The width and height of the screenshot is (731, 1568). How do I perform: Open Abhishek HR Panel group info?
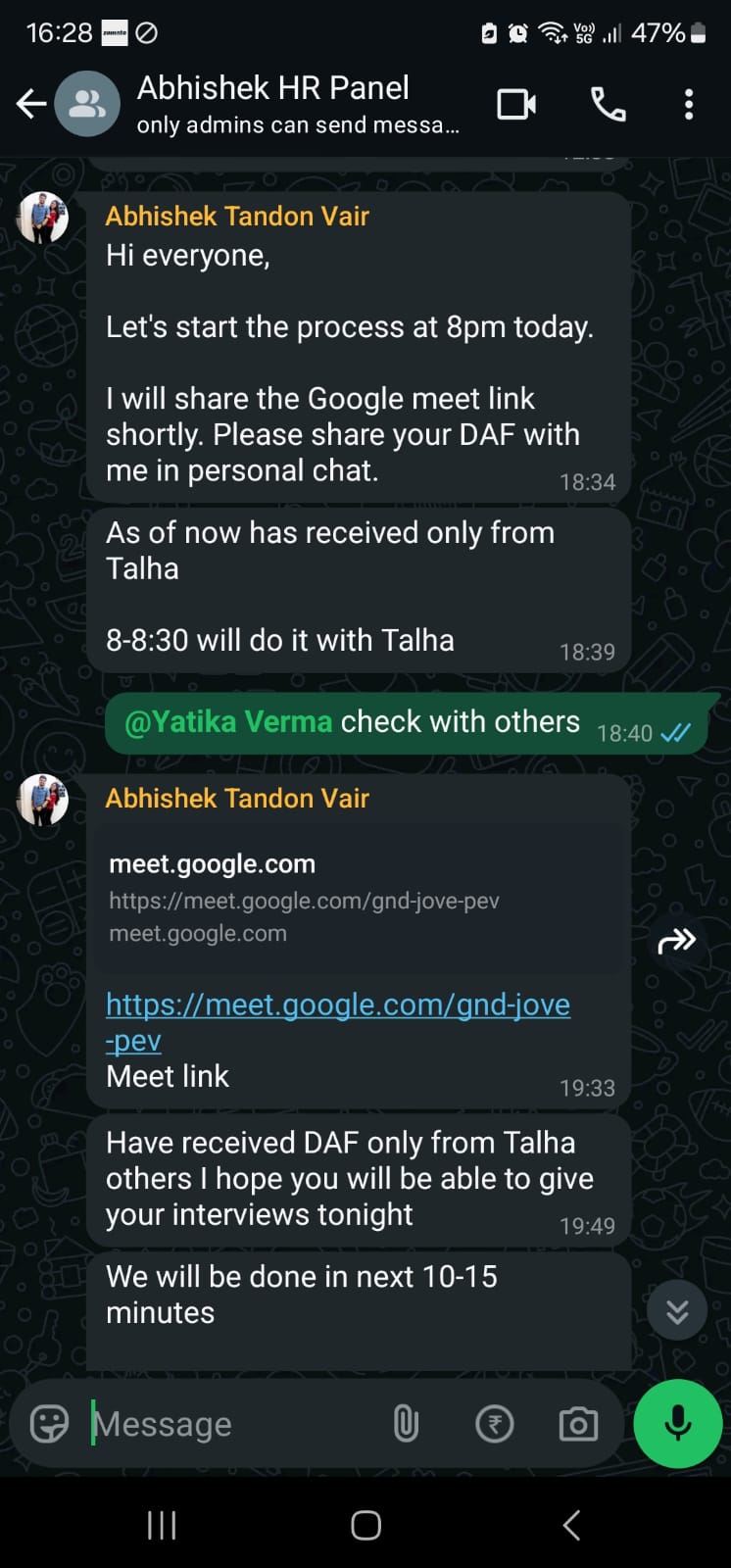click(294, 104)
